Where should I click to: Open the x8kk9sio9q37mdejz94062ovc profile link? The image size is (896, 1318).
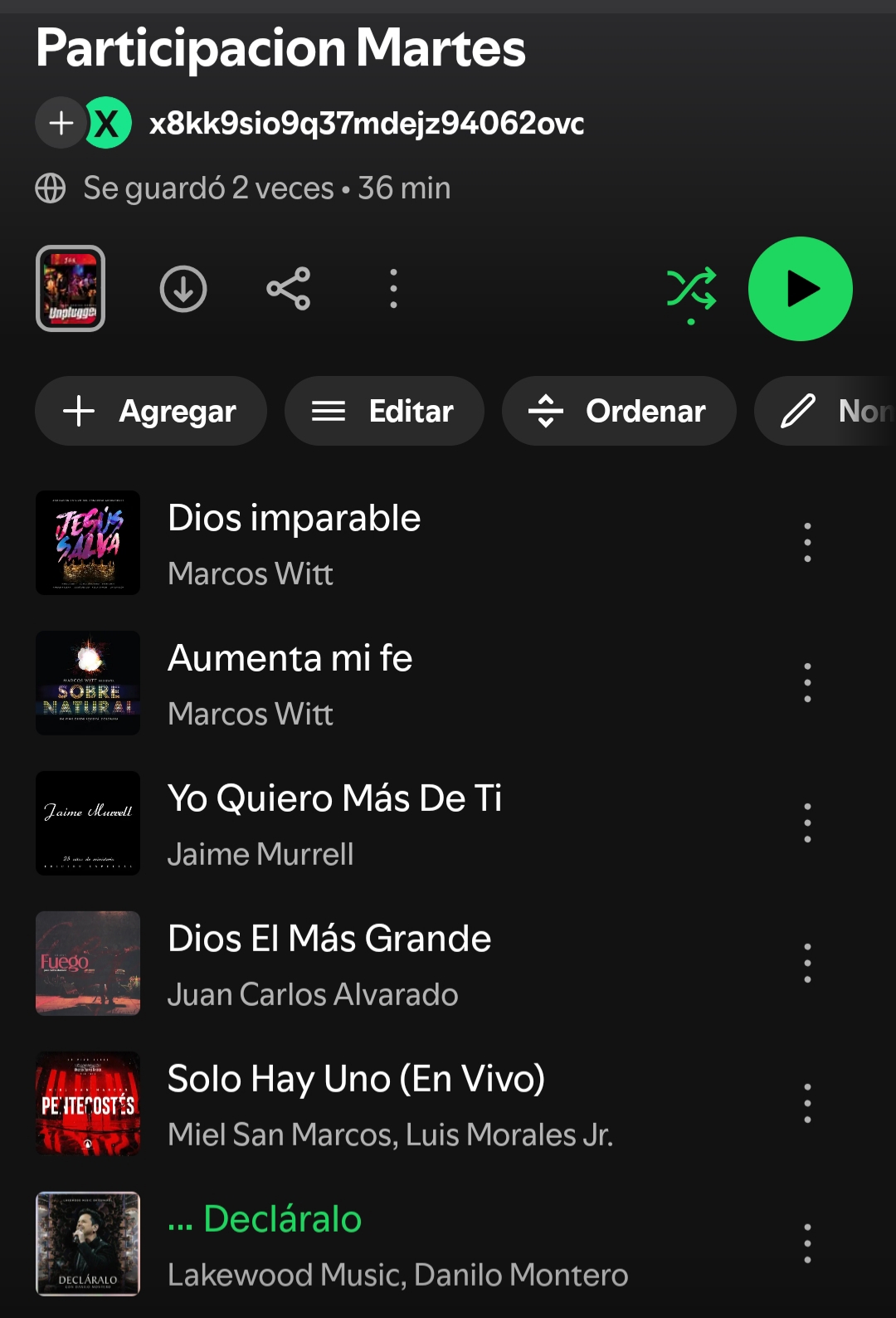367,123
